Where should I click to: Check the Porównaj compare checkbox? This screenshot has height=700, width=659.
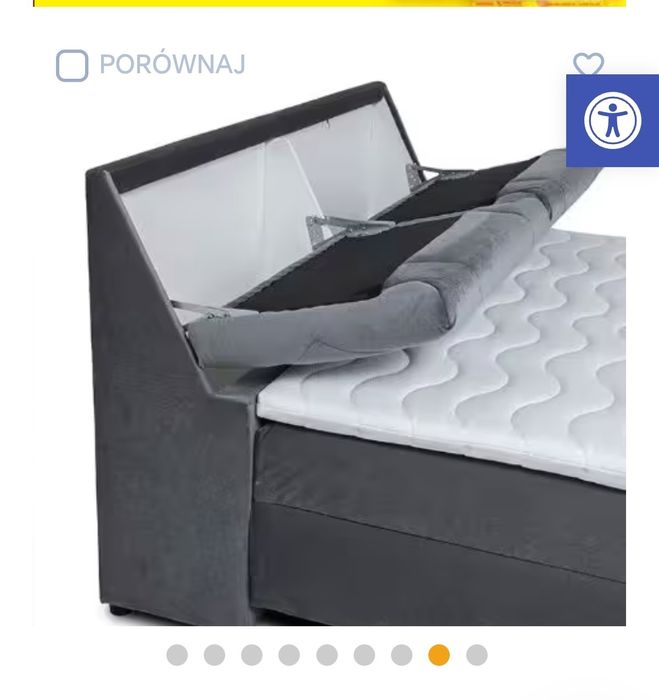(x=72, y=66)
